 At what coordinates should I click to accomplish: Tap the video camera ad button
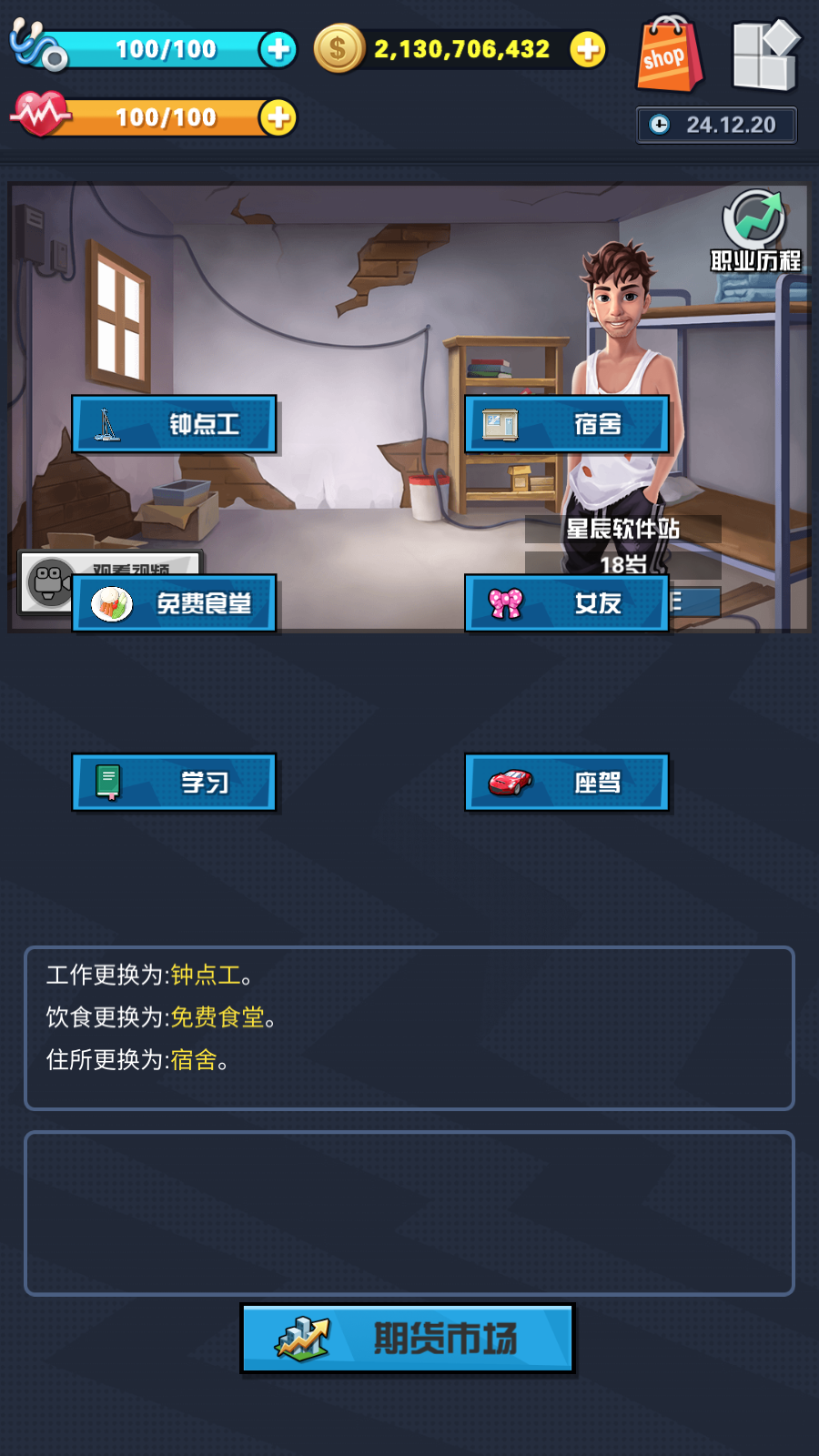(x=48, y=582)
